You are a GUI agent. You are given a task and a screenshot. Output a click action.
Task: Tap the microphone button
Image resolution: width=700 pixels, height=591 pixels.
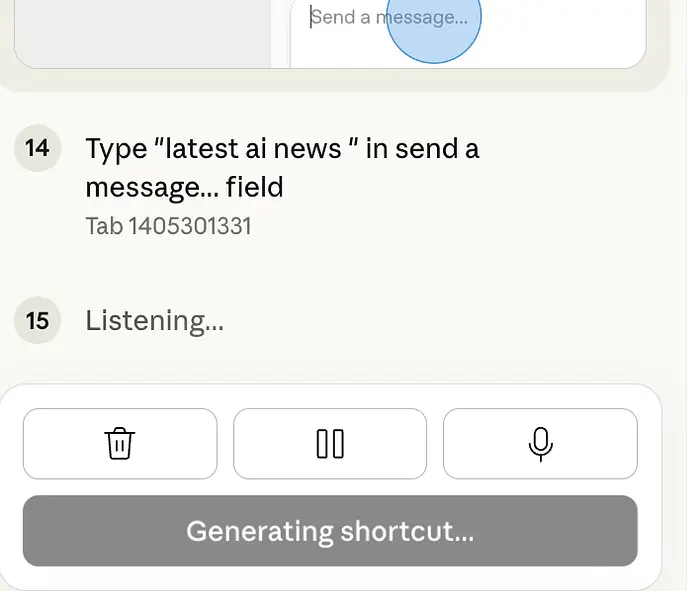coord(540,443)
